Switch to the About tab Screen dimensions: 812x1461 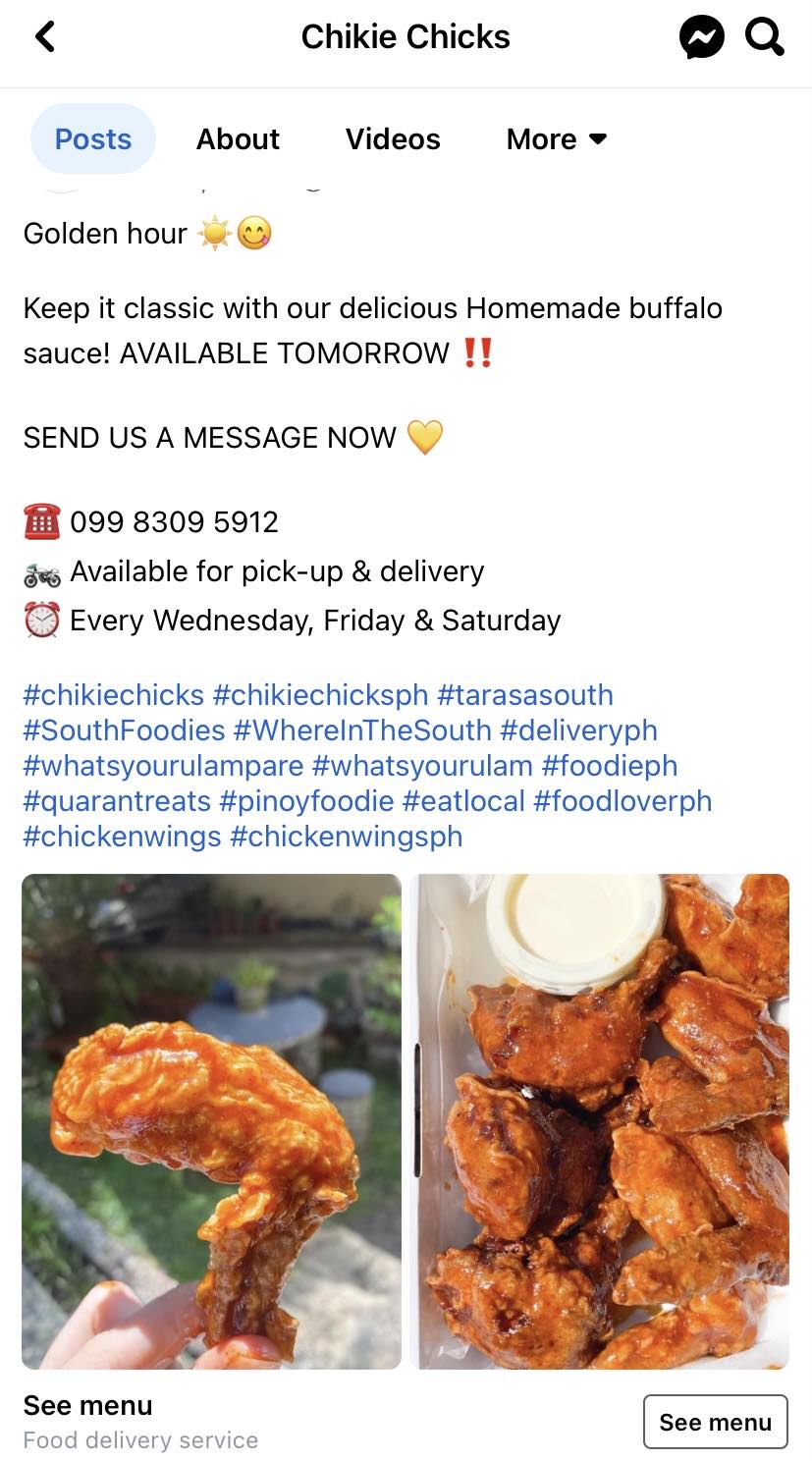(238, 139)
